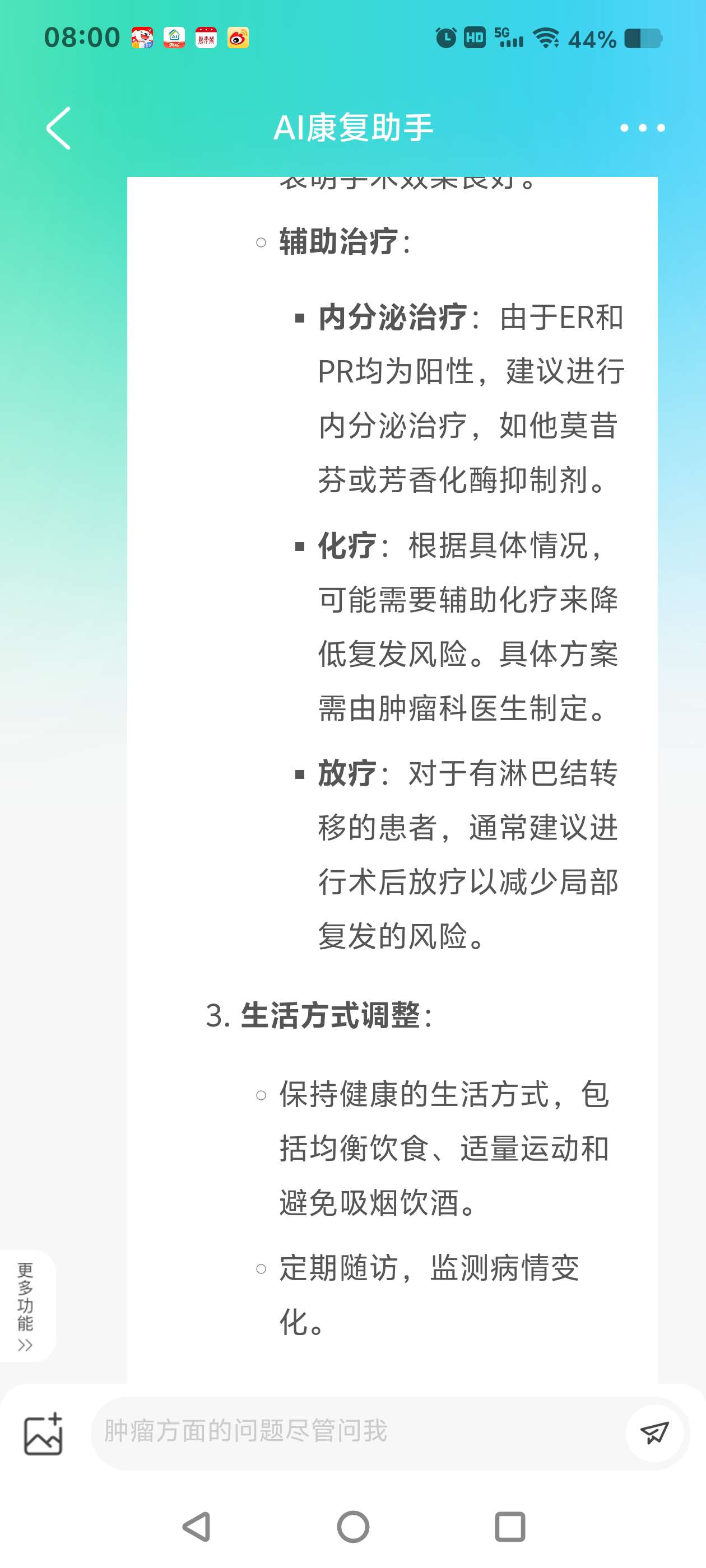
Task: Tap the AI康复助手 title bar
Action: (x=354, y=128)
